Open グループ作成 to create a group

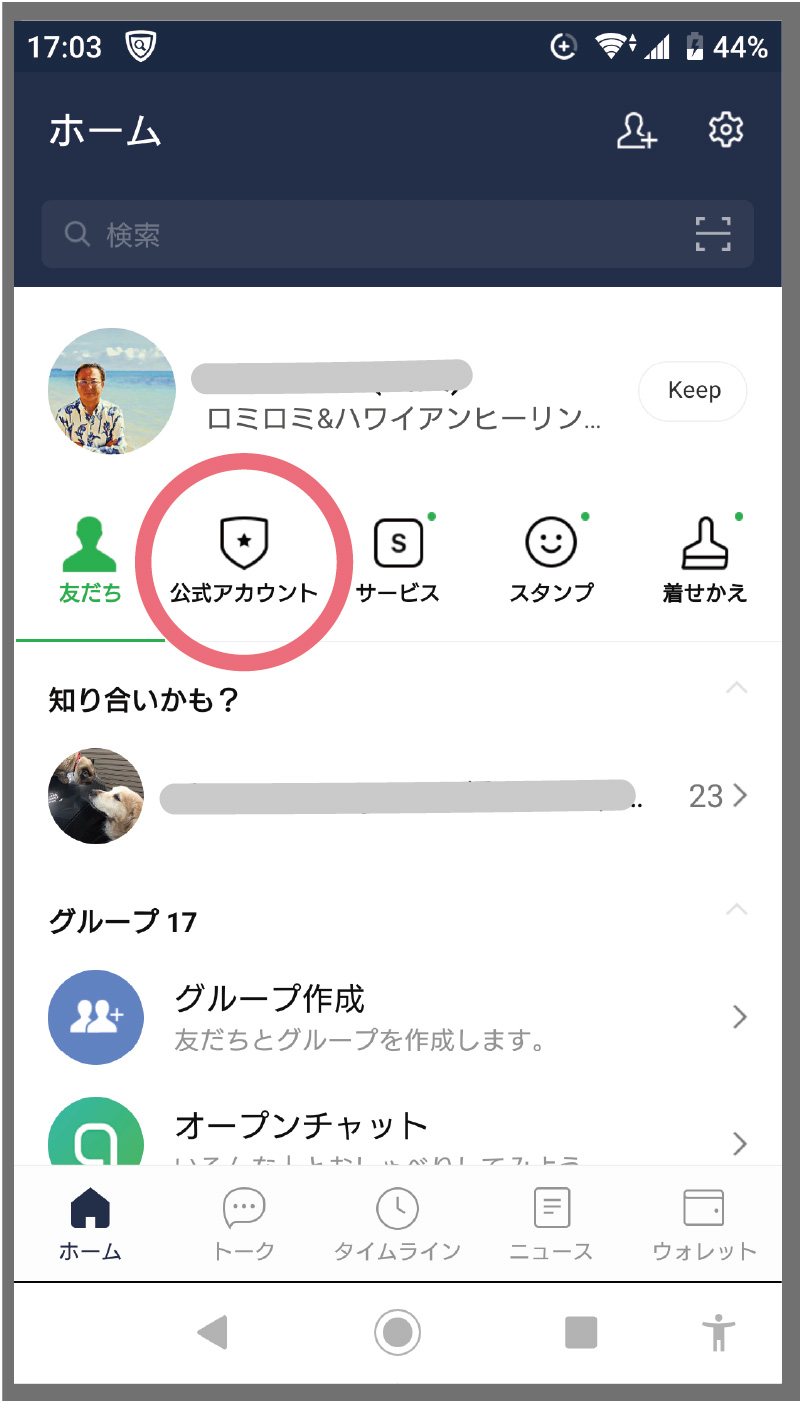(x=398, y=1017)
